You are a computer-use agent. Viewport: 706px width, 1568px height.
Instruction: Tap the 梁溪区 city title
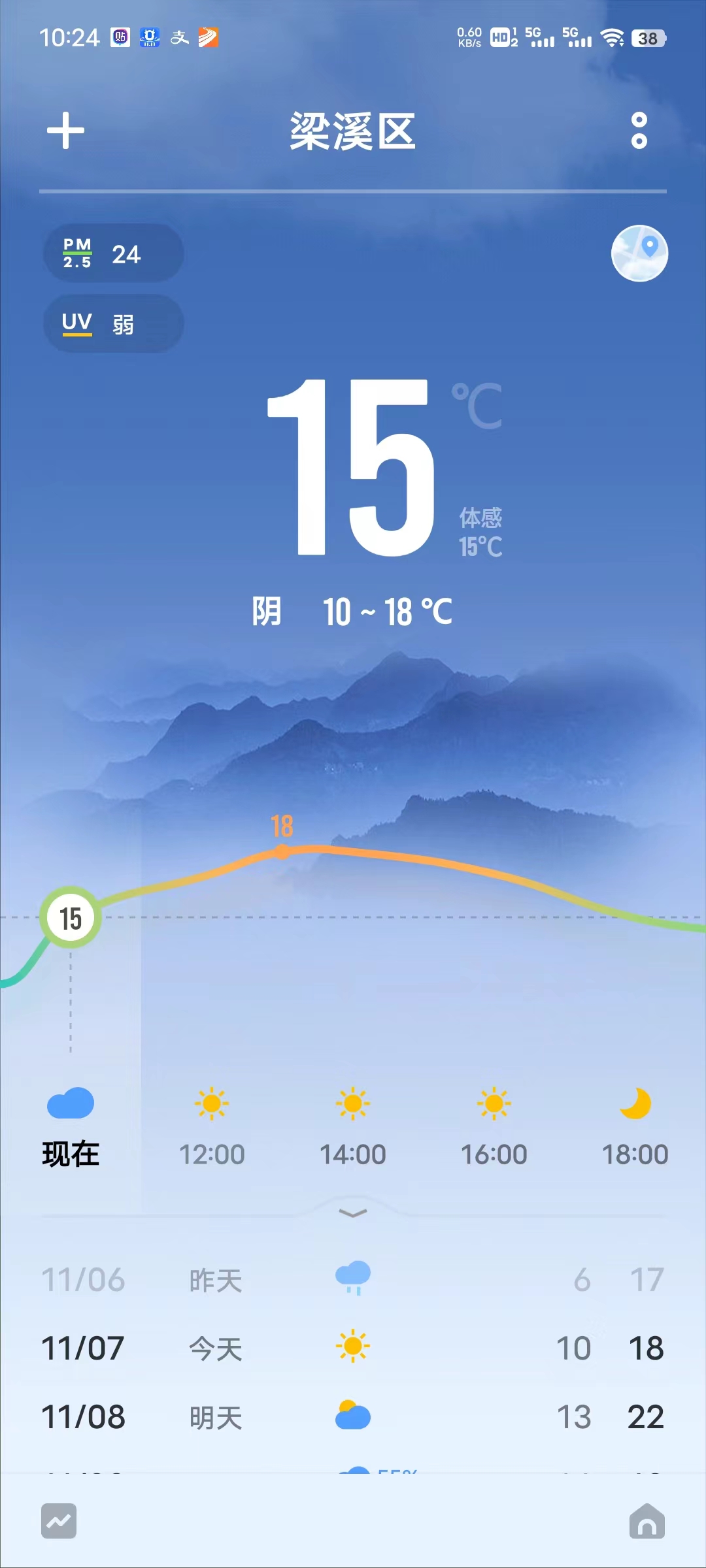coord(353,131)
